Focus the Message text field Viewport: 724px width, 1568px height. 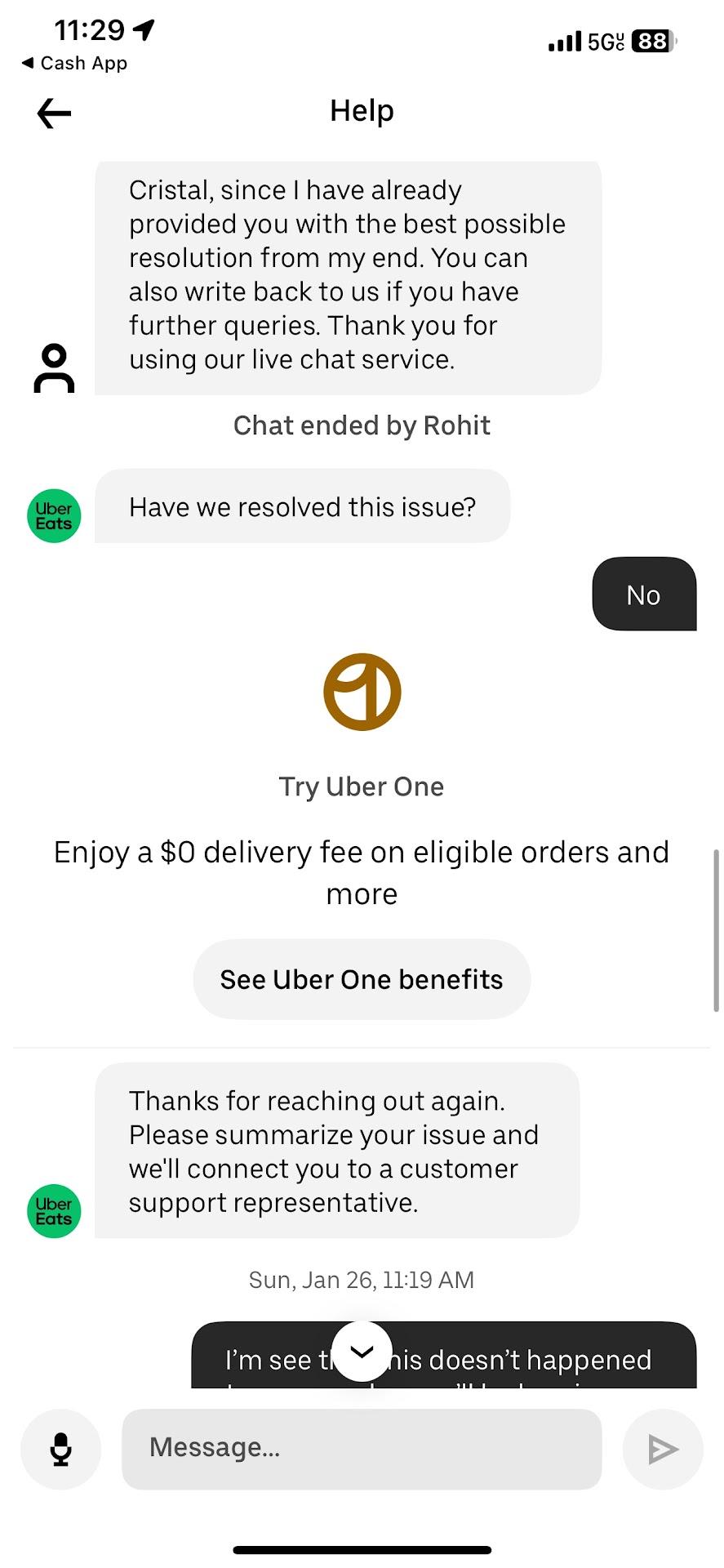point(362,1448)
